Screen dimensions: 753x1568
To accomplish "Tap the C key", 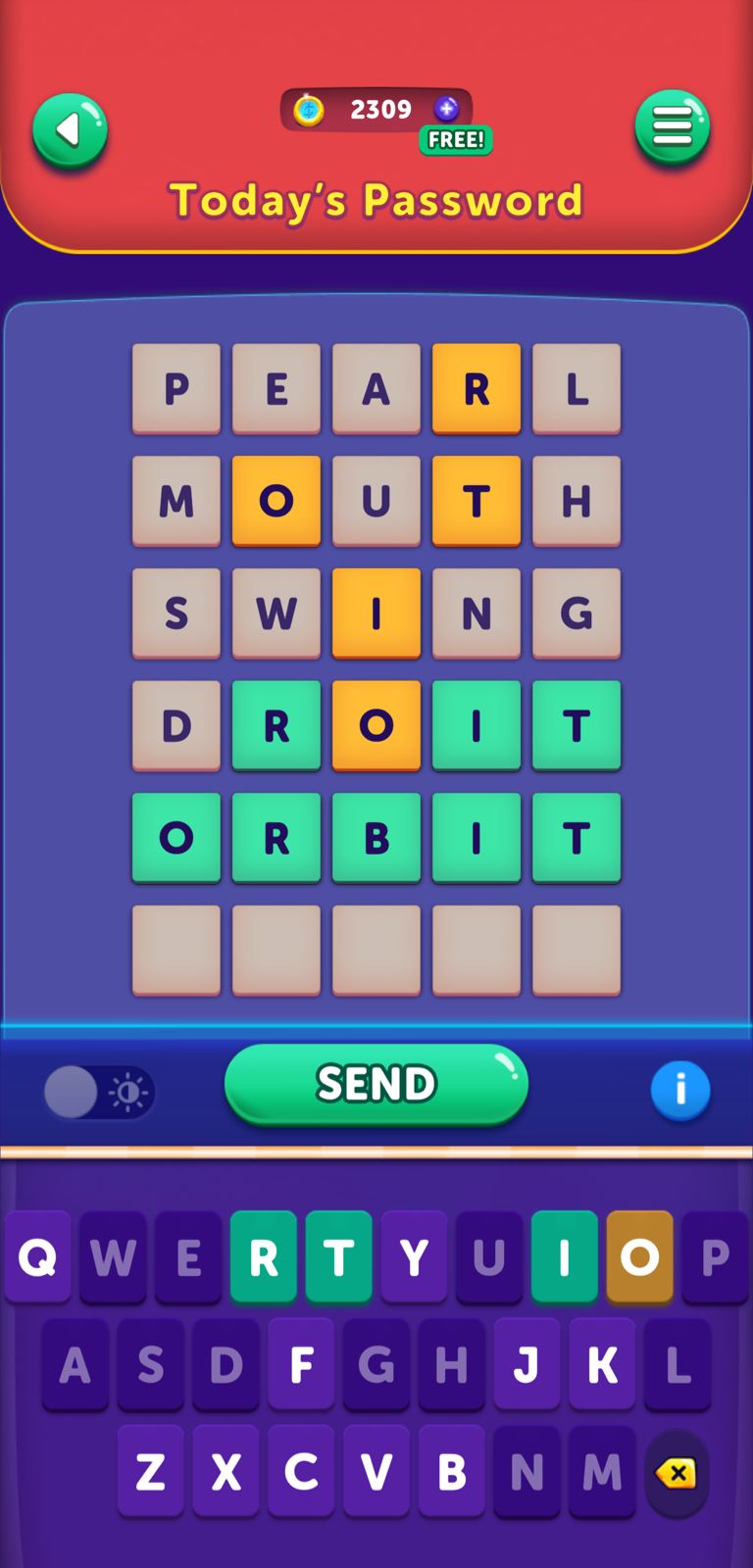I will 301,1471.
